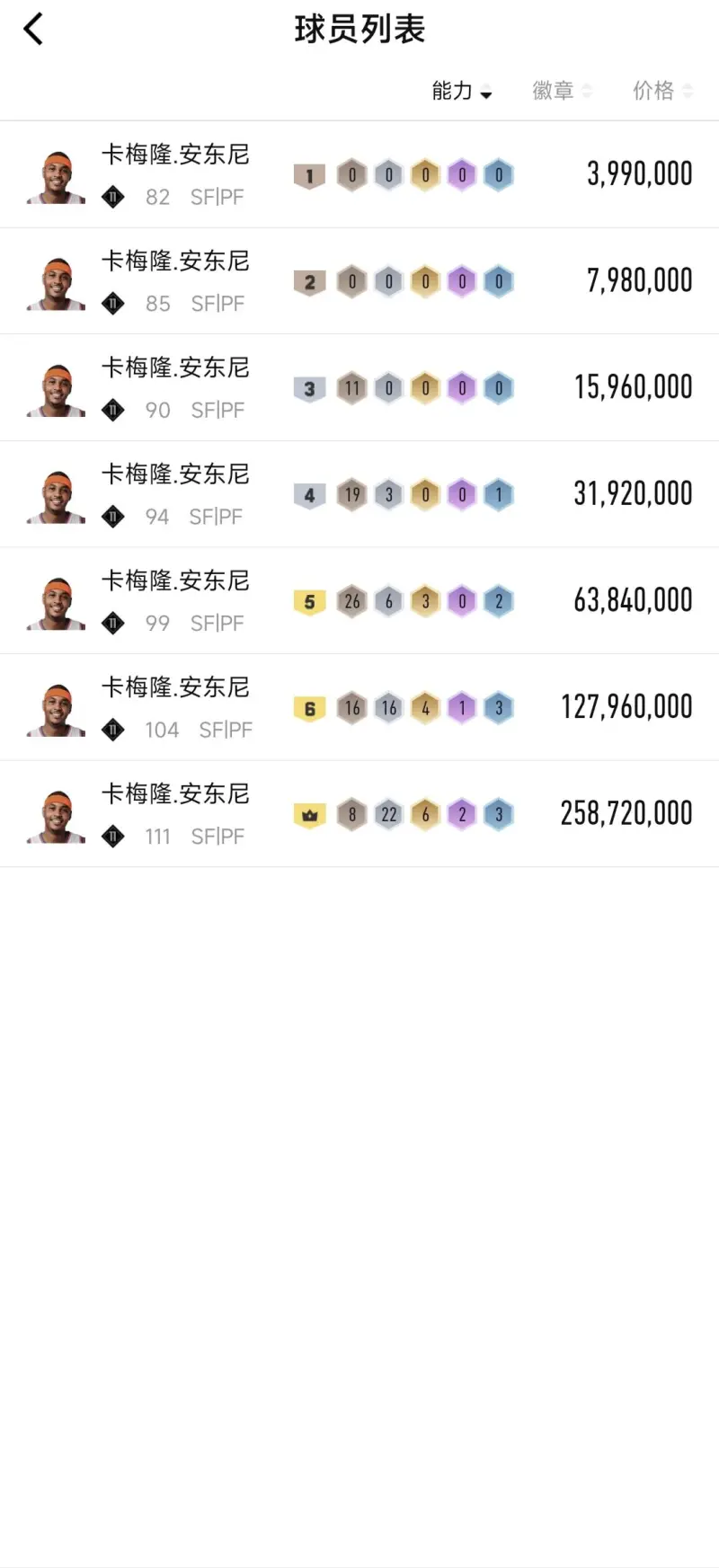Sort the list by 价格
Image resolution: width=719 pixels, height=1568 pixels.
[x=662, y=91]
